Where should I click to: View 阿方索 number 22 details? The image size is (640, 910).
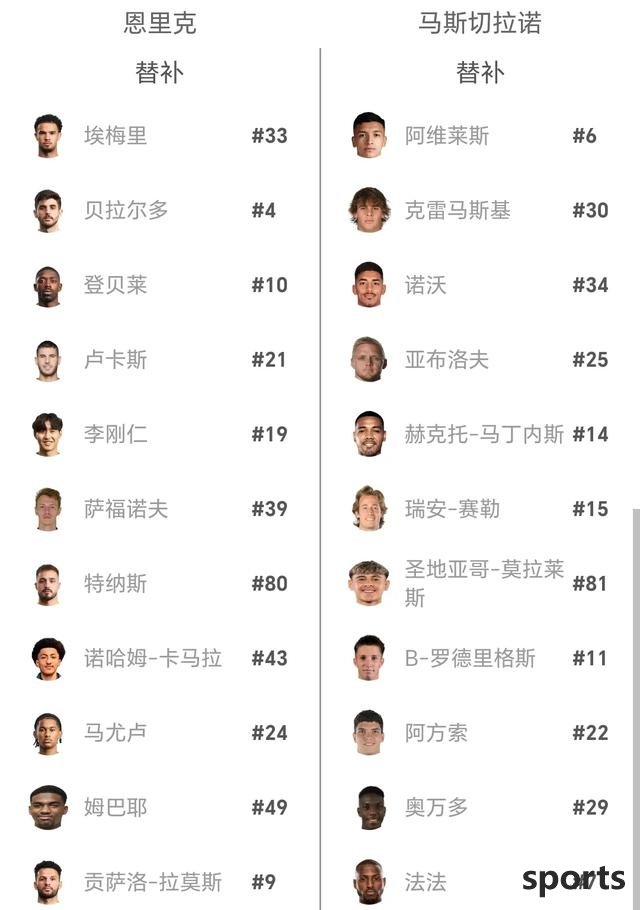pyautogui.click(x=436, y=733)
